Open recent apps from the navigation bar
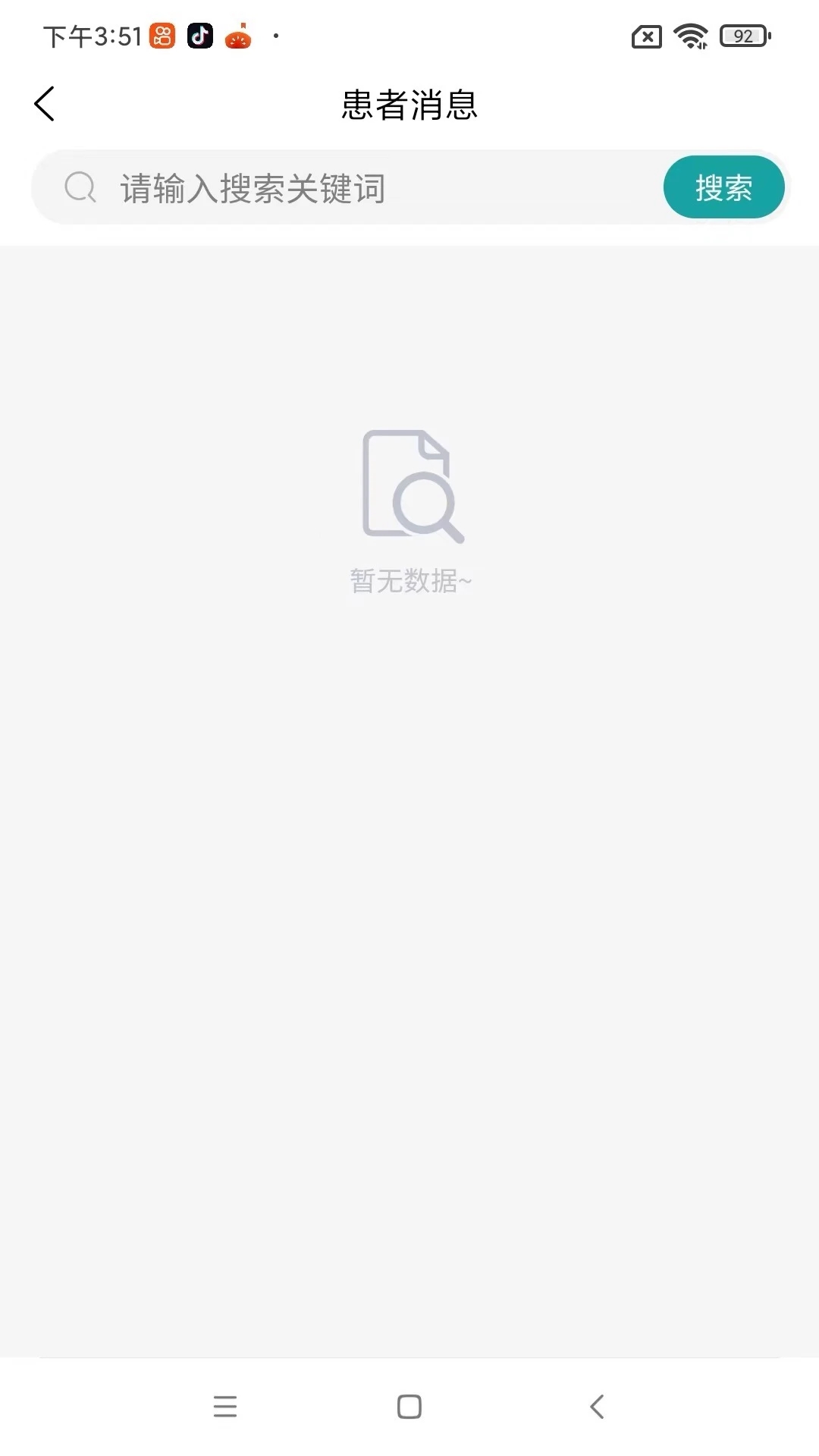 tap(225, 1406)
